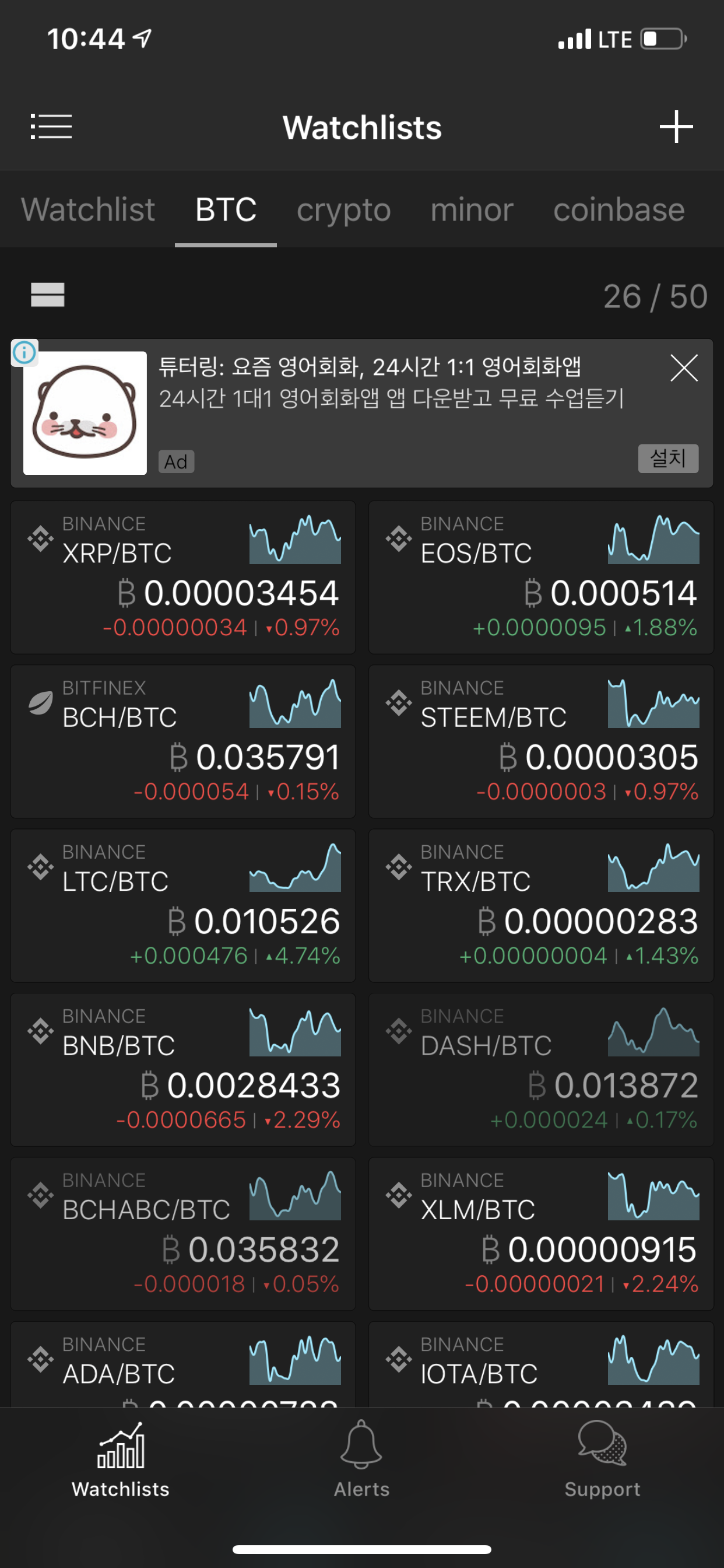This screenshot has height=1568, width=724.
Task: View DASH/BTC details
Action: point(541,1069)
